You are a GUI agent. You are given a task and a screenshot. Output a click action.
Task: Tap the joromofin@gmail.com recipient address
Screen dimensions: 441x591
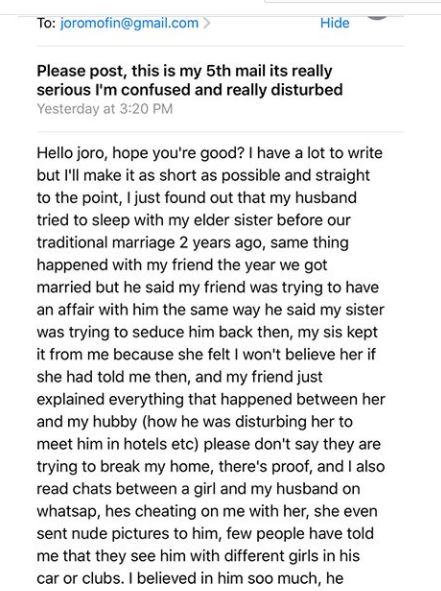click(x=129, y=23)
